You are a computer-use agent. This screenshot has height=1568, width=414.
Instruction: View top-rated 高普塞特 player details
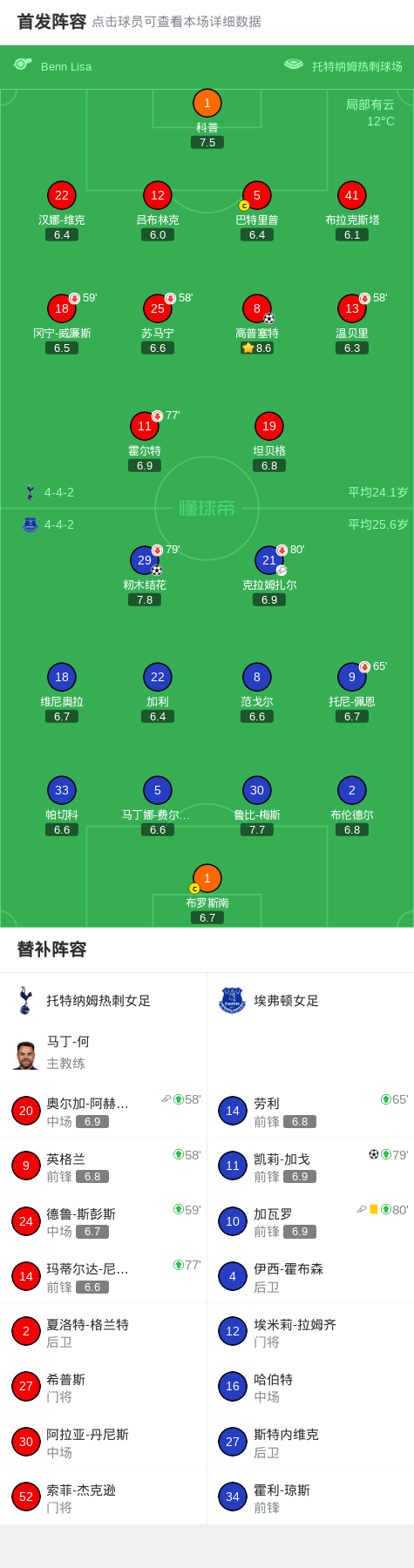click(x=256, y=324)
